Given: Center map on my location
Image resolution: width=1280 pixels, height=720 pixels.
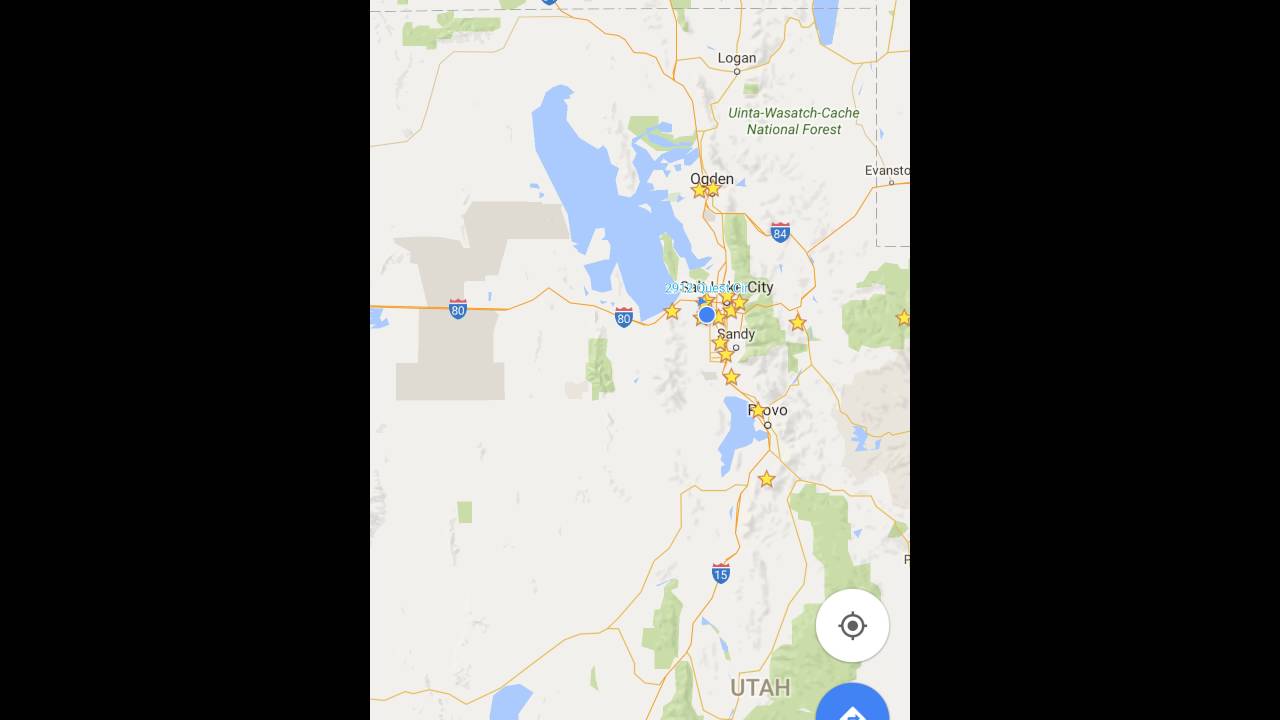Looking at the screenshot, I should (852, 626).
